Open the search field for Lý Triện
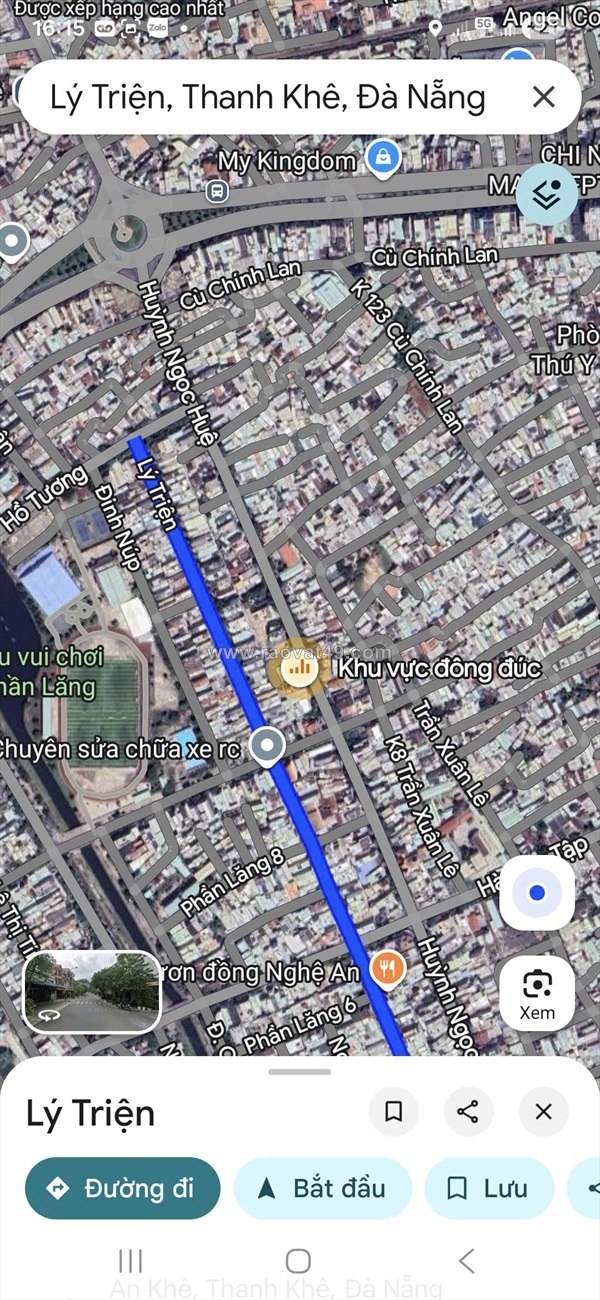600x1300 pixels. coord(268,97)
